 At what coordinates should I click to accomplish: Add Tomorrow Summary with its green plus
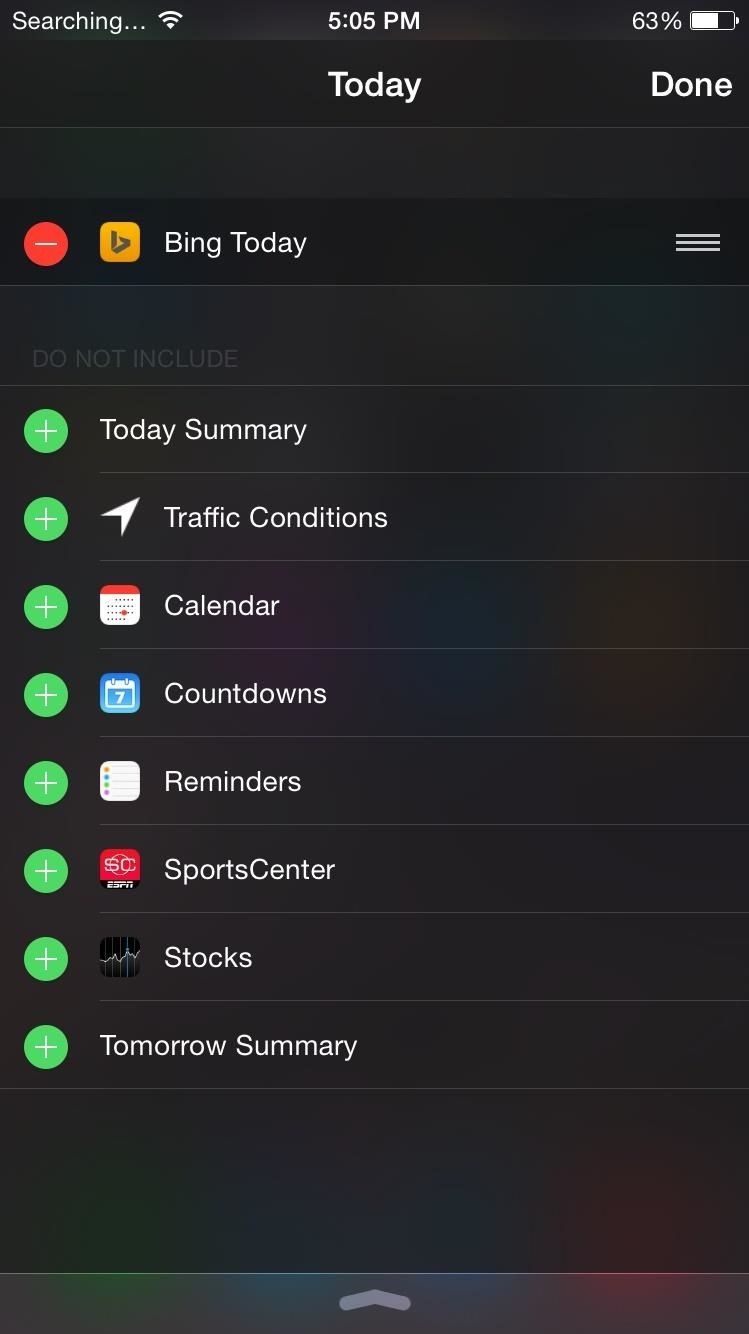pyautogui.click(x=45, y=1046)
